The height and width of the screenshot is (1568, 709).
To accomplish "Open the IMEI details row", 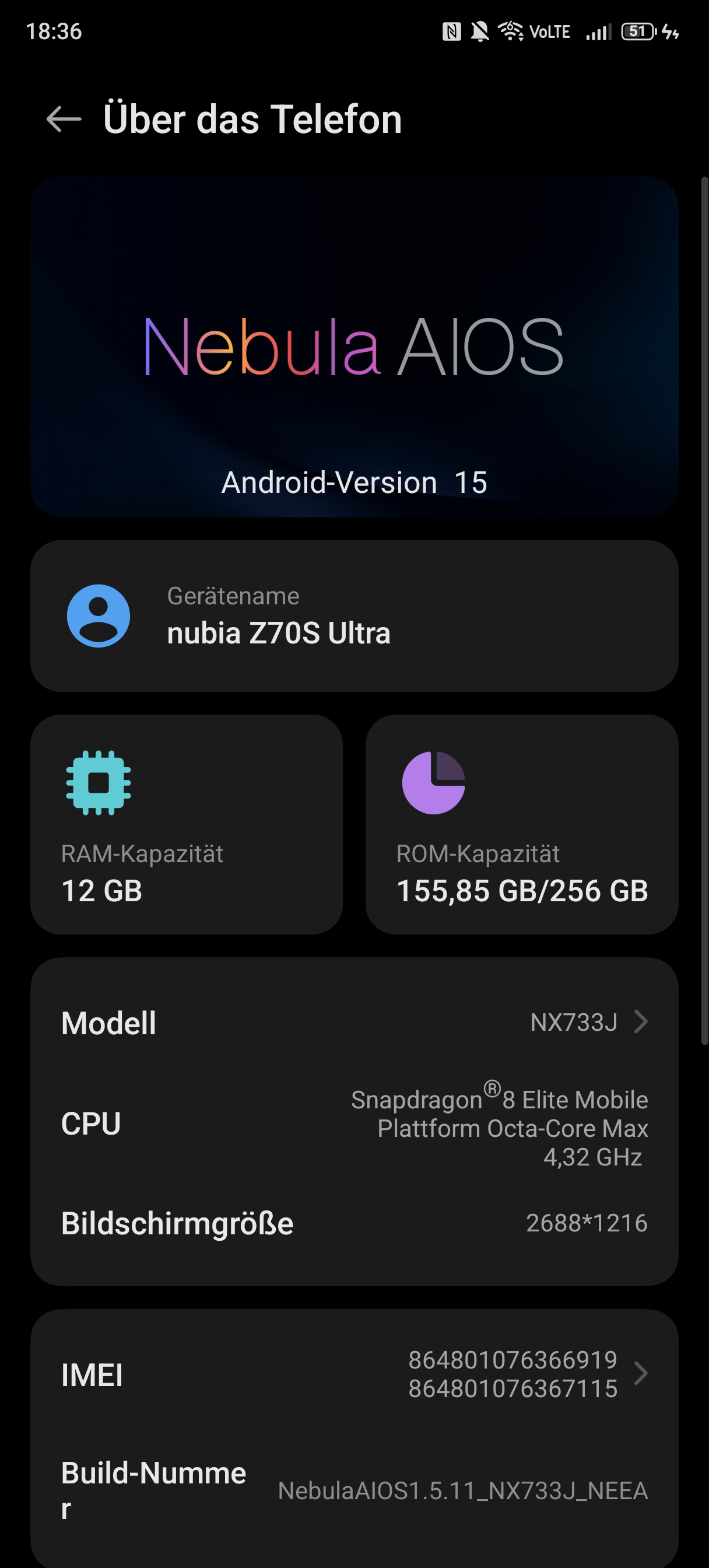I will tap(354, 1374).
